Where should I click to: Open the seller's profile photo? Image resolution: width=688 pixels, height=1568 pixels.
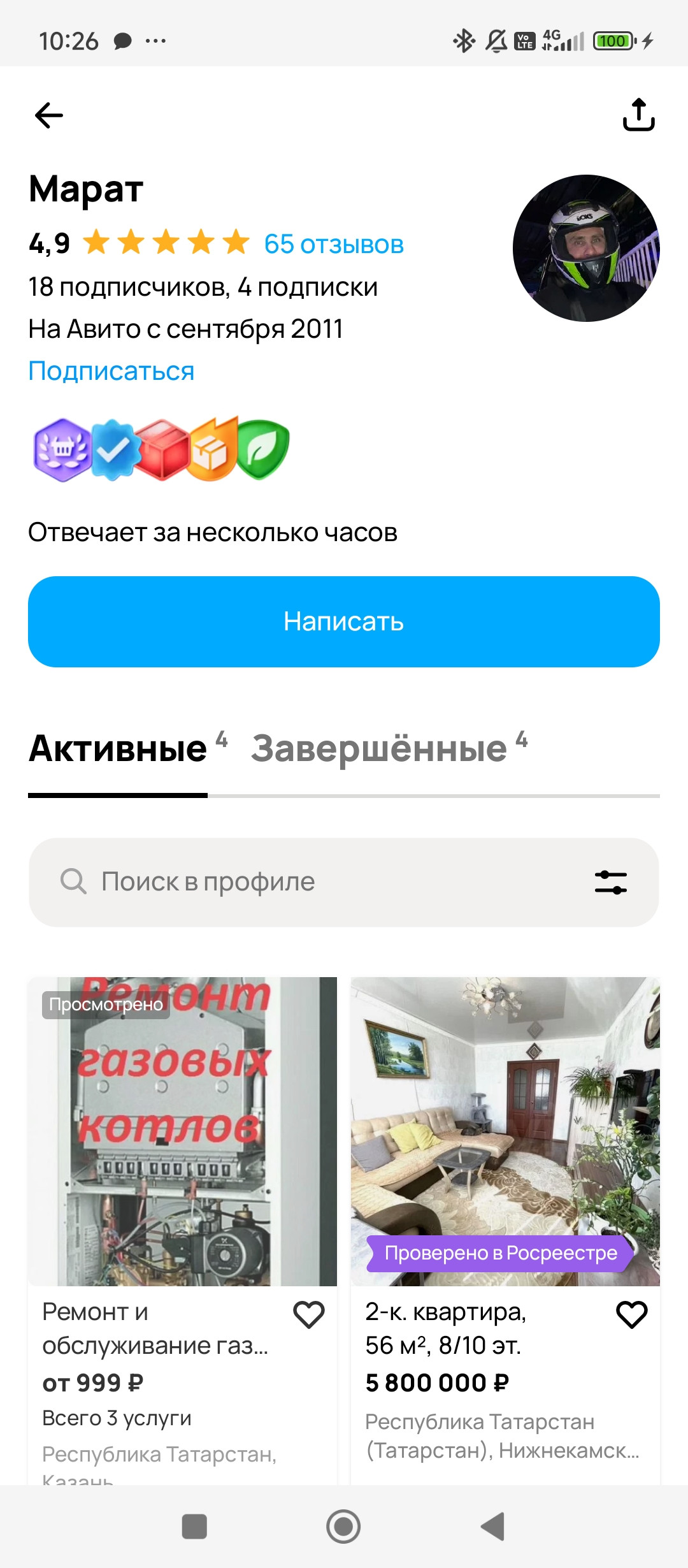(x=585, y=248)
